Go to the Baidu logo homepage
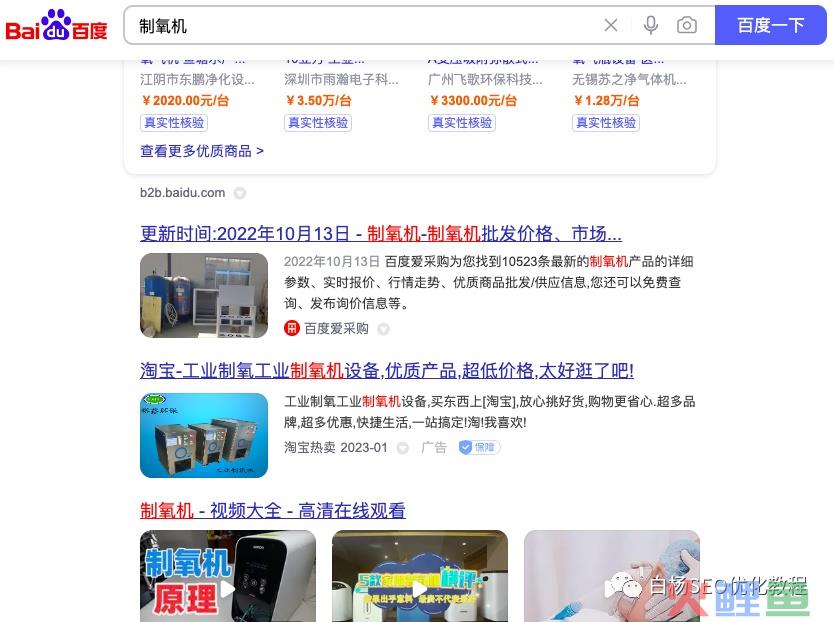 [56, 26]
